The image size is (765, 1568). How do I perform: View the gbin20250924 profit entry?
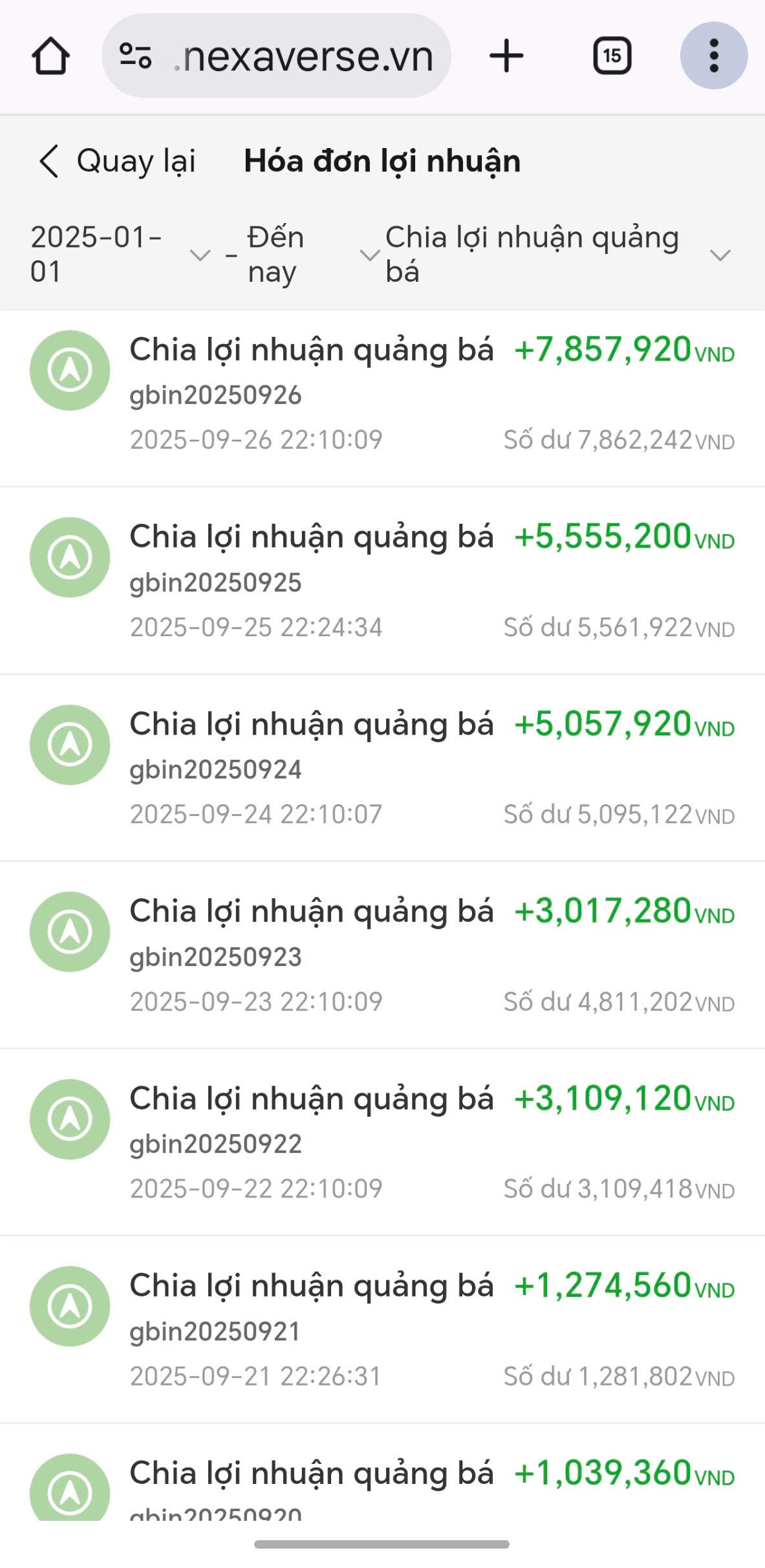[x=382, y=769]
